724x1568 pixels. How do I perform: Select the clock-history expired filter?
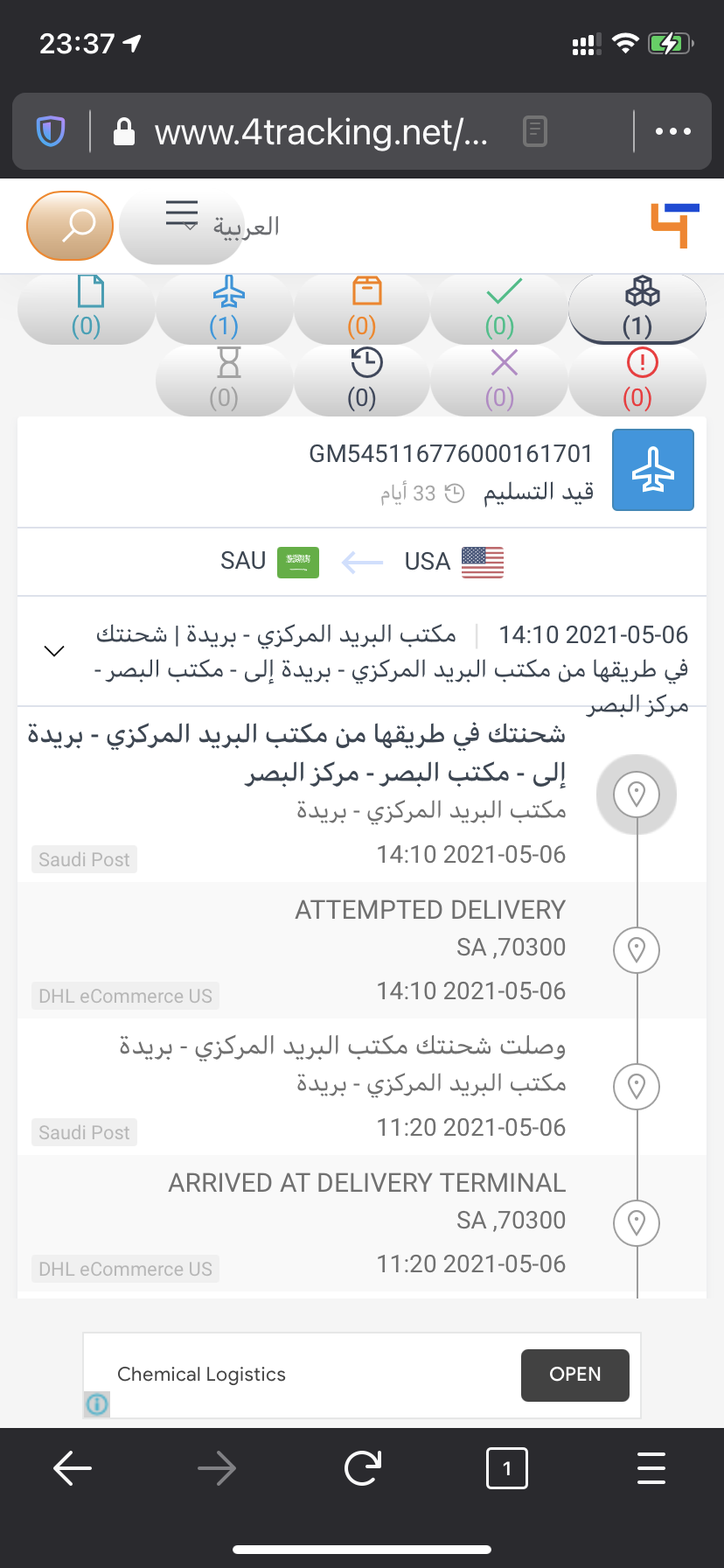pyautogui.click(x=362, y=380)
